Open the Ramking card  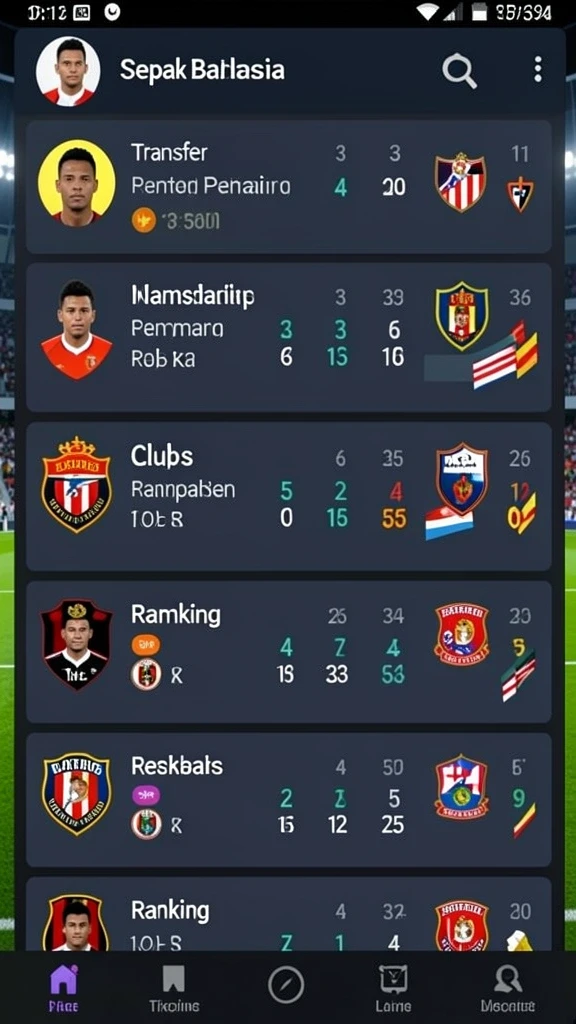click(x=288, y=652)
